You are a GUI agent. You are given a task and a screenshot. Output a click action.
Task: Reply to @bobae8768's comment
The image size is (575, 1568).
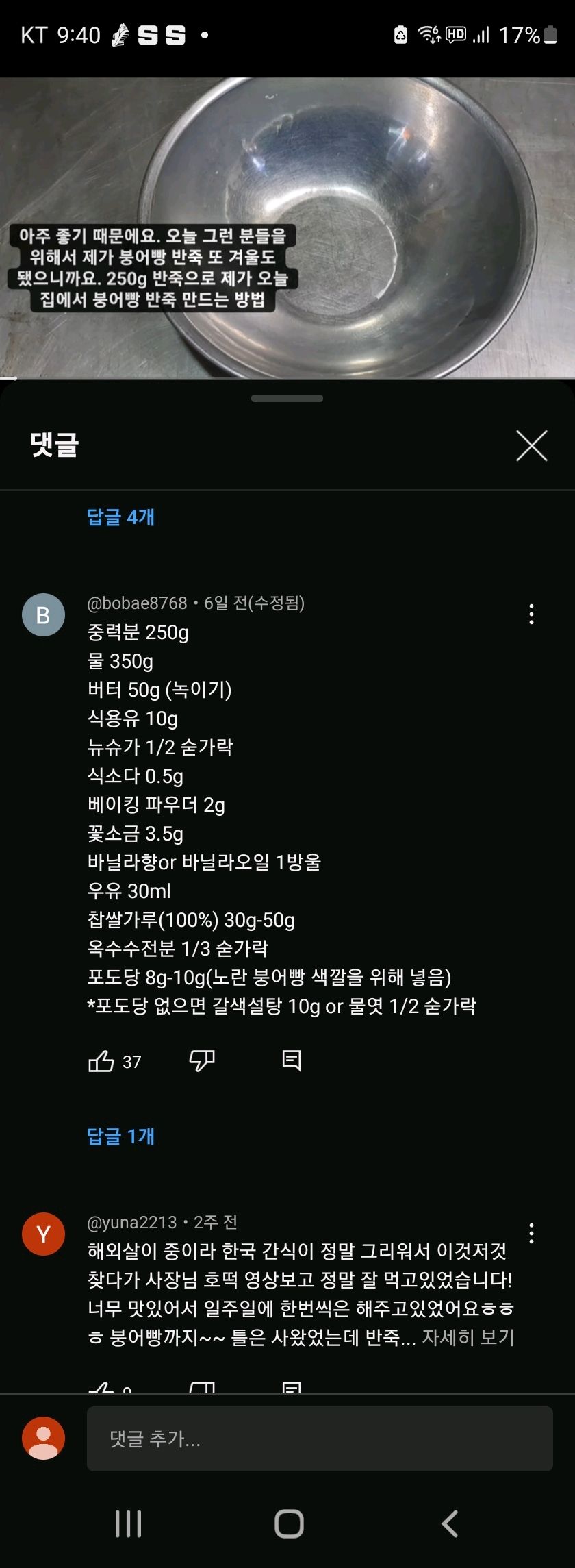pos(292,1061)
